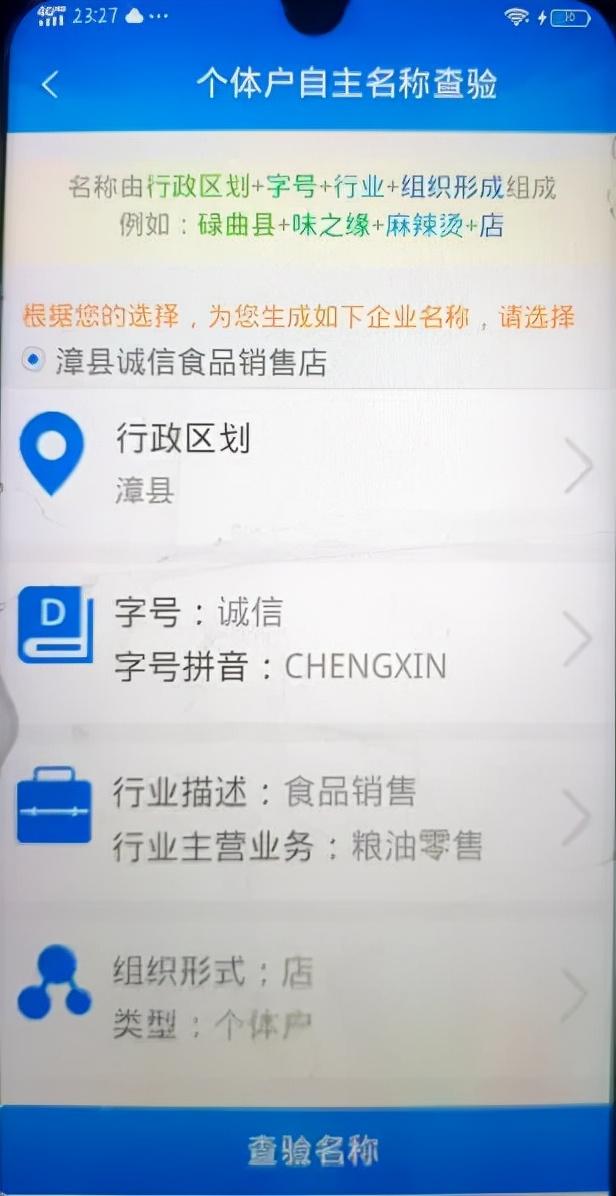Edit the 字号 诚信 row

[x=308, y=639]
